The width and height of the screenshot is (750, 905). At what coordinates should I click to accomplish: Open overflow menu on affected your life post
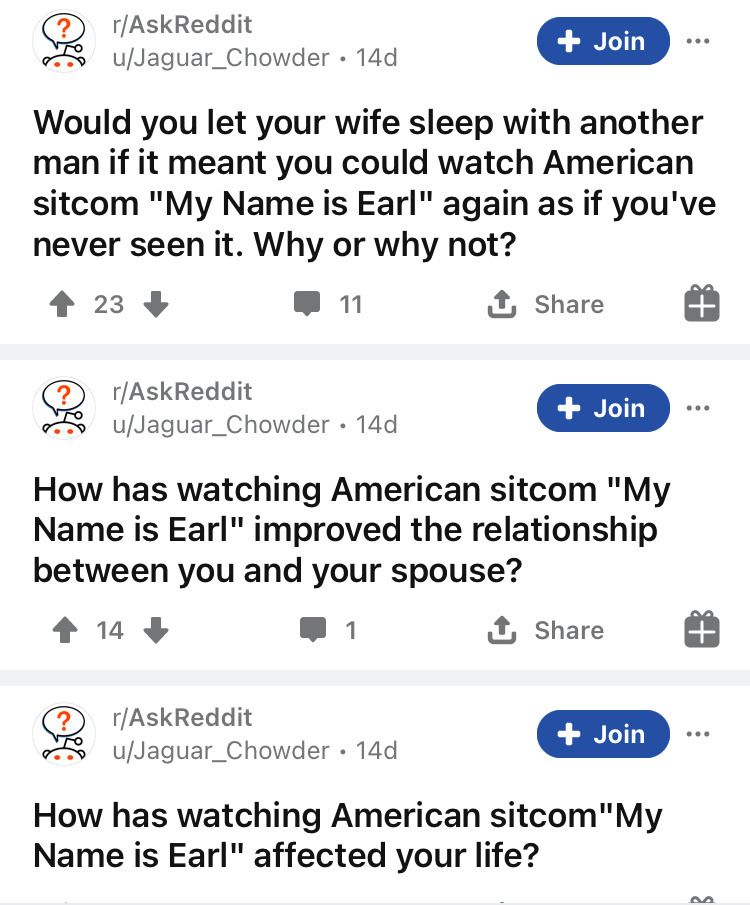pos(700,734)
